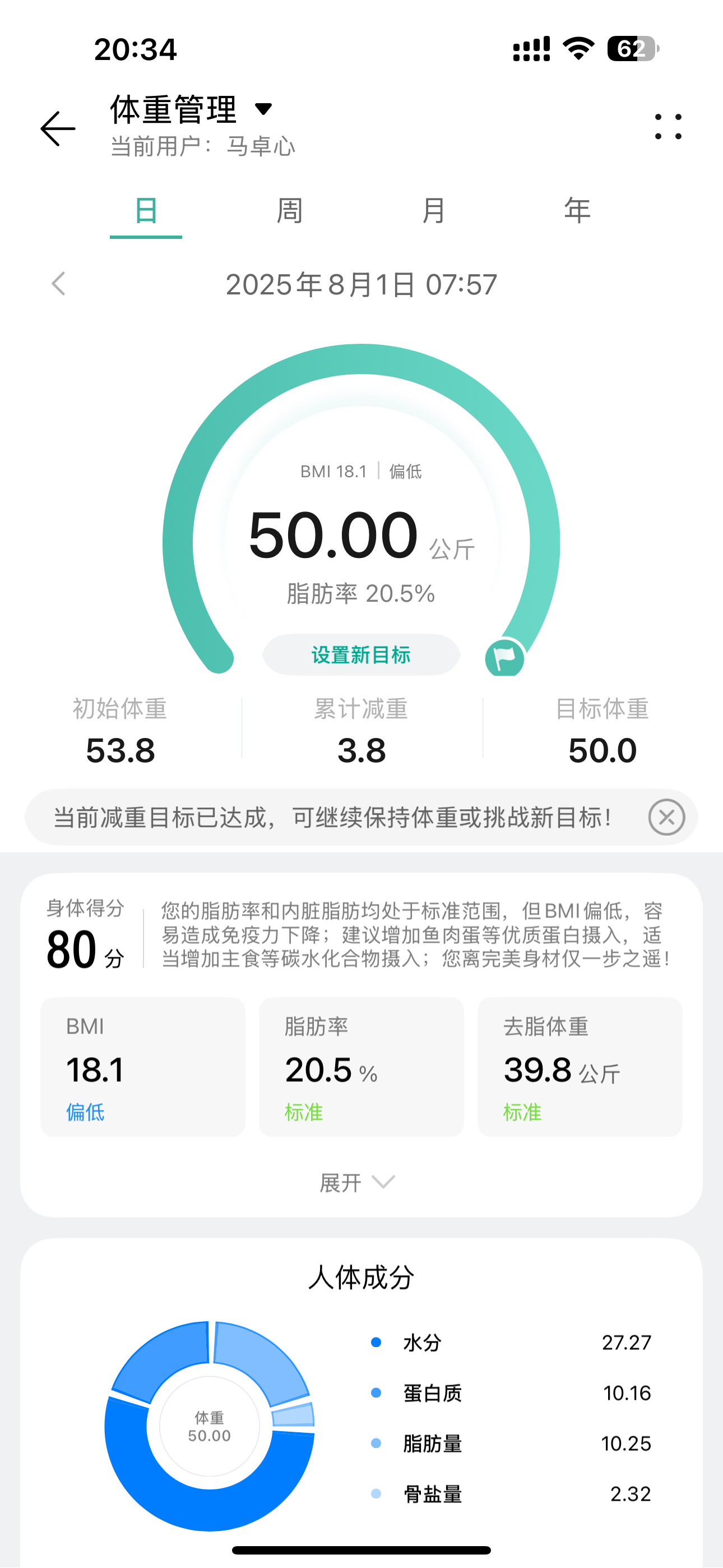Switch to the 月 month tab
The height and width of the screenshot is (1568, 723).
pos(433,211)
